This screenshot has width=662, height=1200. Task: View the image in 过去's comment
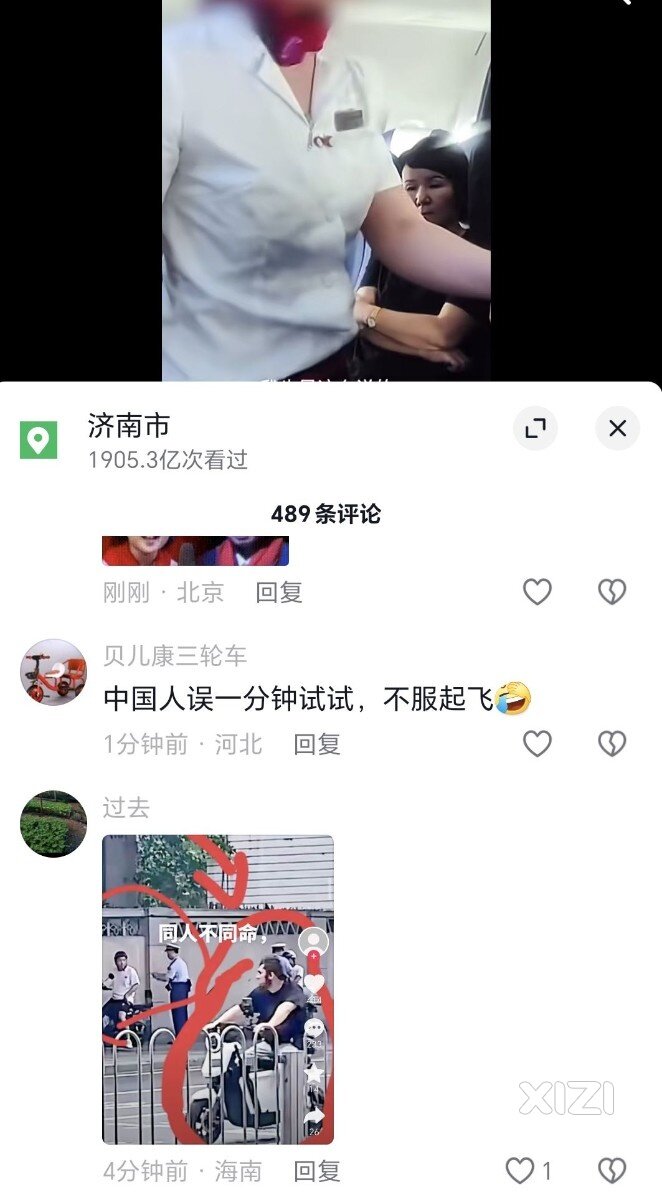(x=218, y=988)
